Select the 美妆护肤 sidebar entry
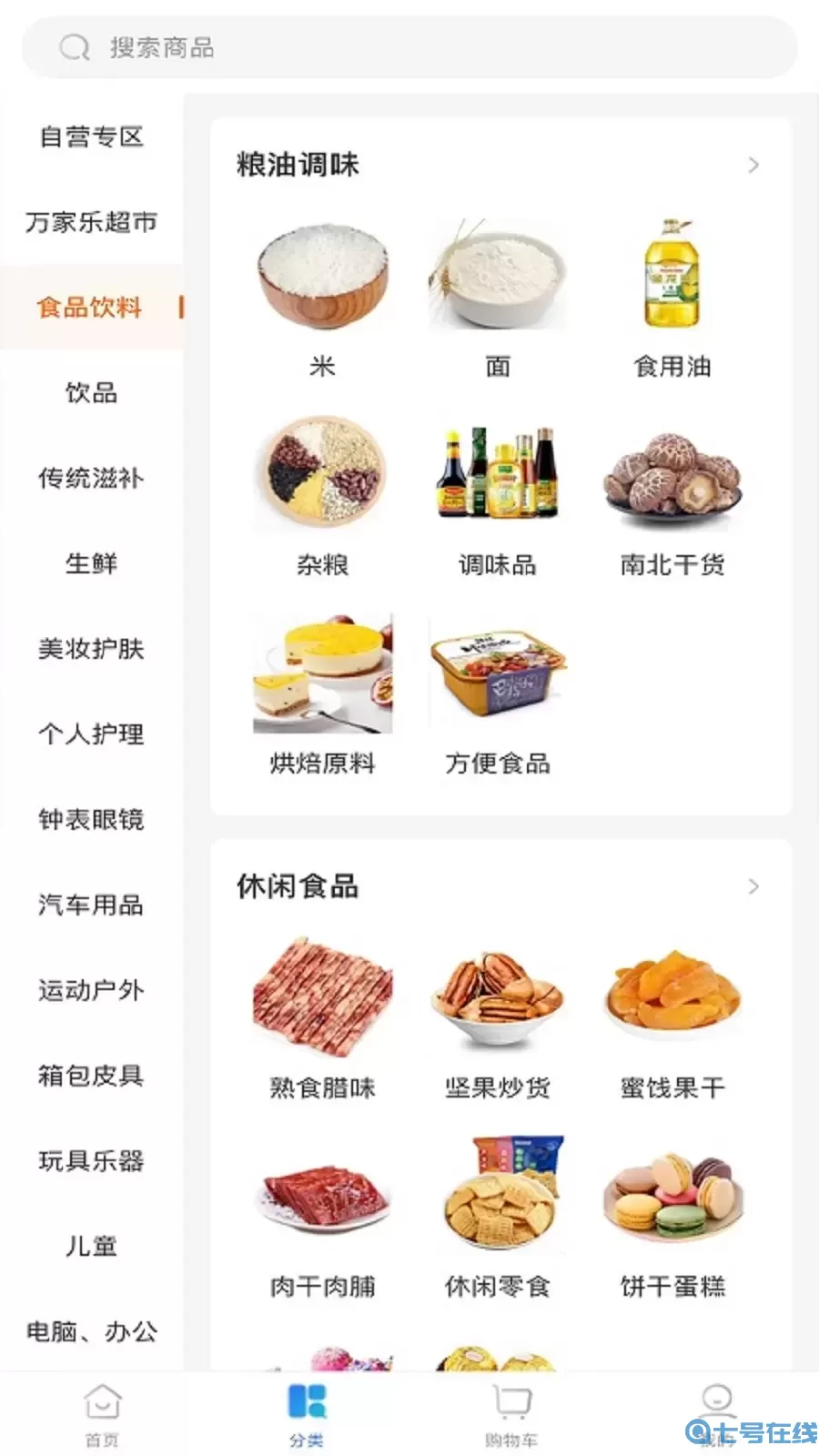This screenshot has height=1456, width=819. pyautogui.click(x=89, y=649)
